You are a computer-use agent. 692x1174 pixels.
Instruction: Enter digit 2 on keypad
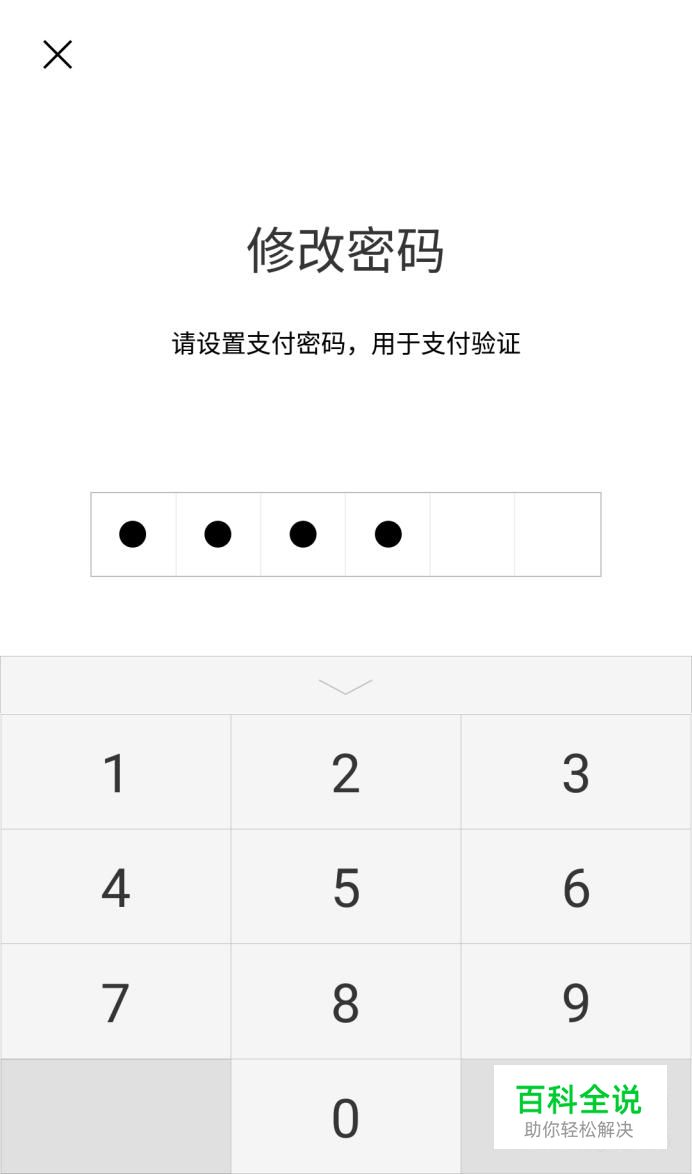(346, 772)
